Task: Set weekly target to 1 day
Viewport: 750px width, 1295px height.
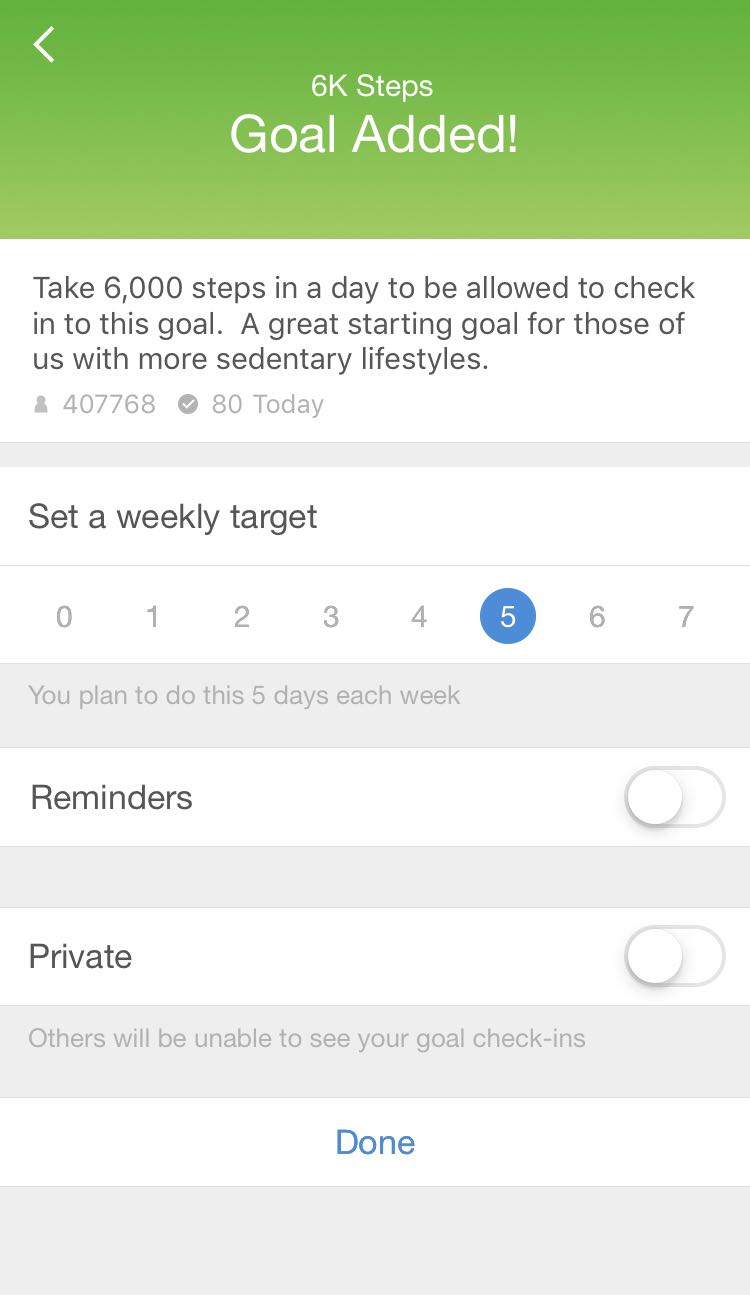Action: 153,617
